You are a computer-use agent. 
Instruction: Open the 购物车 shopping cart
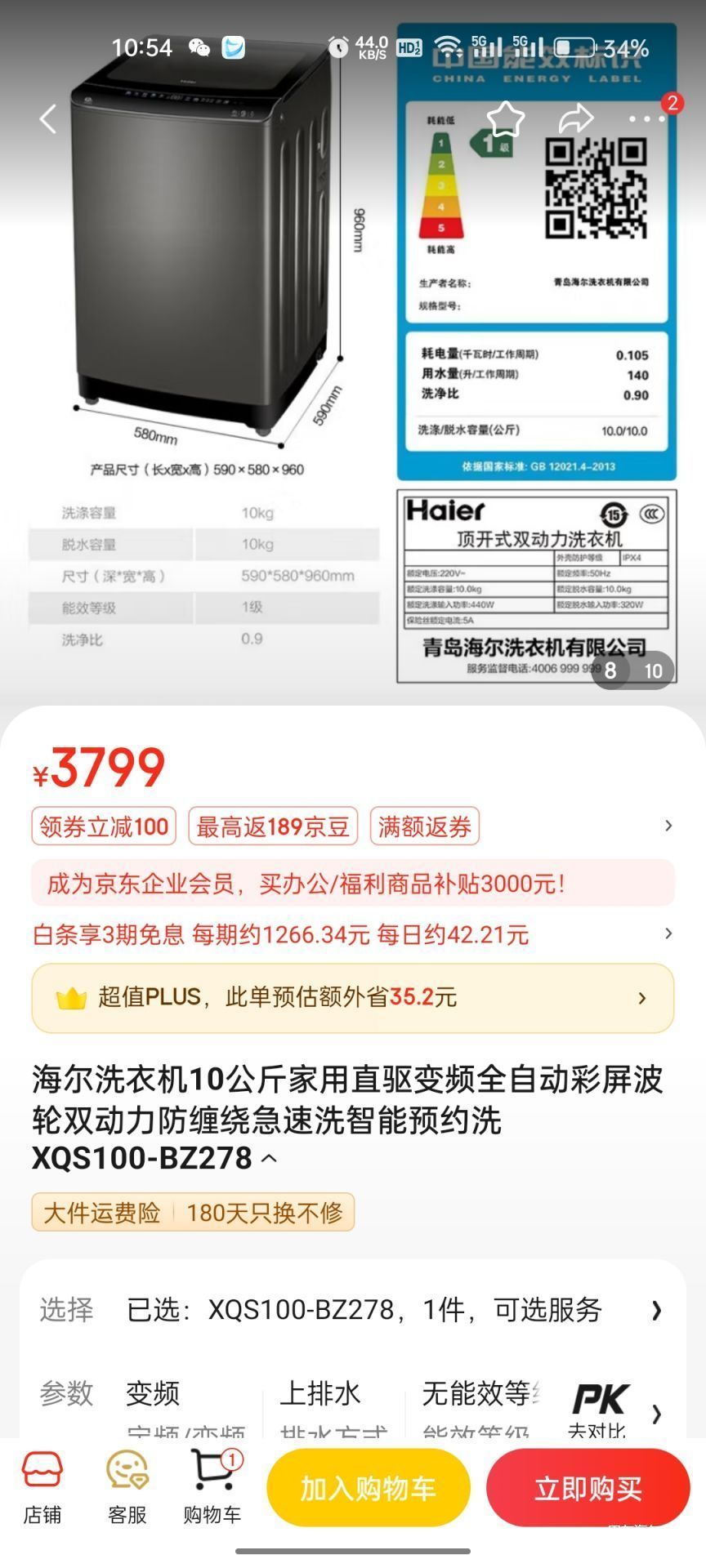point(212,1488)
